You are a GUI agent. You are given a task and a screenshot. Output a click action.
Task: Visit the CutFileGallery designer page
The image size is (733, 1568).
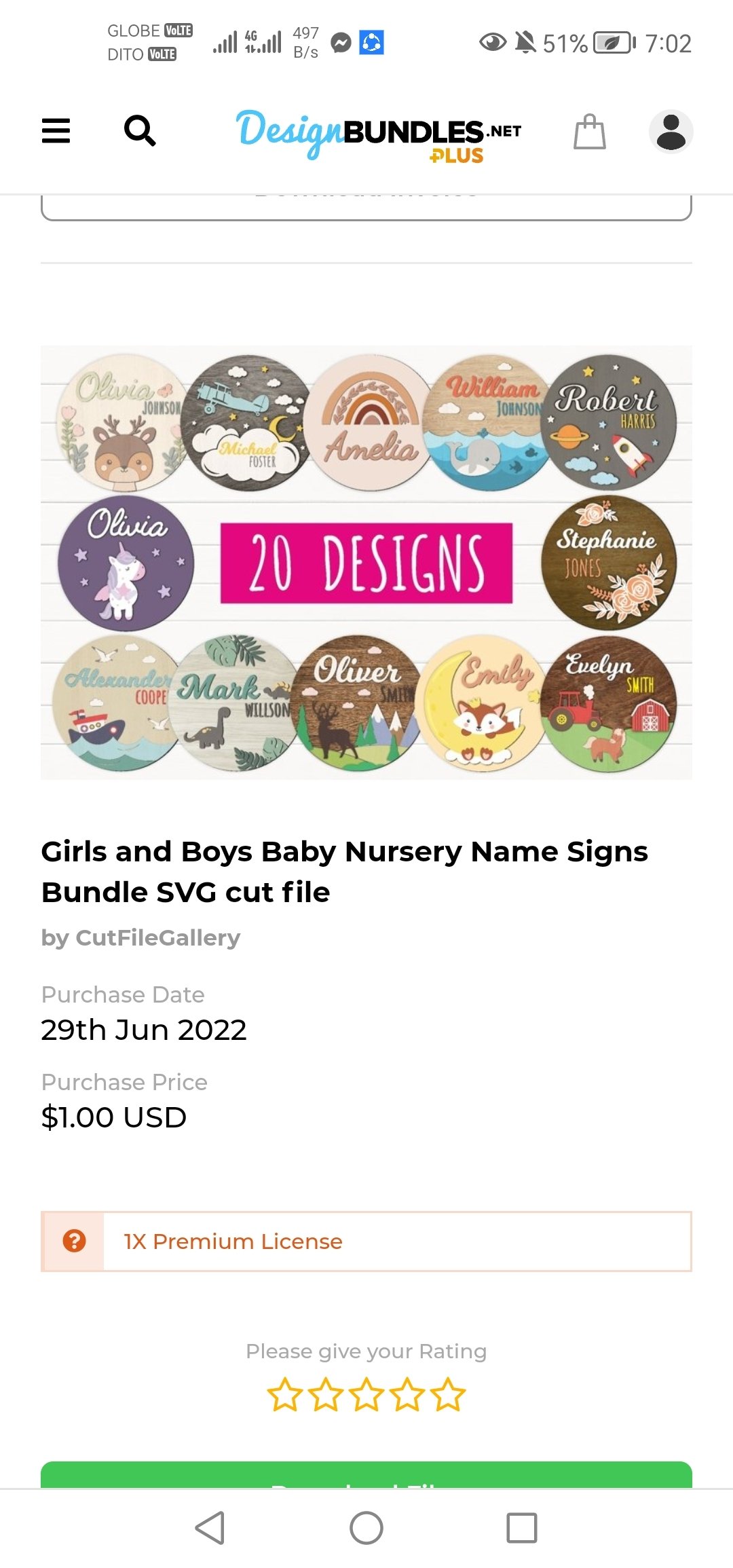(157, 937)
